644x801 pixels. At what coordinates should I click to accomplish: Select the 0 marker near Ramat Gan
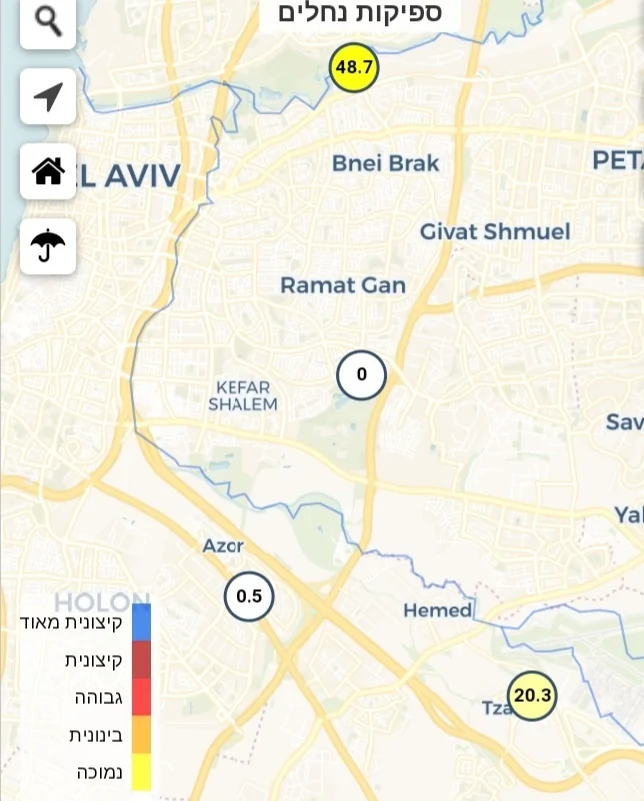click(361, 375)
